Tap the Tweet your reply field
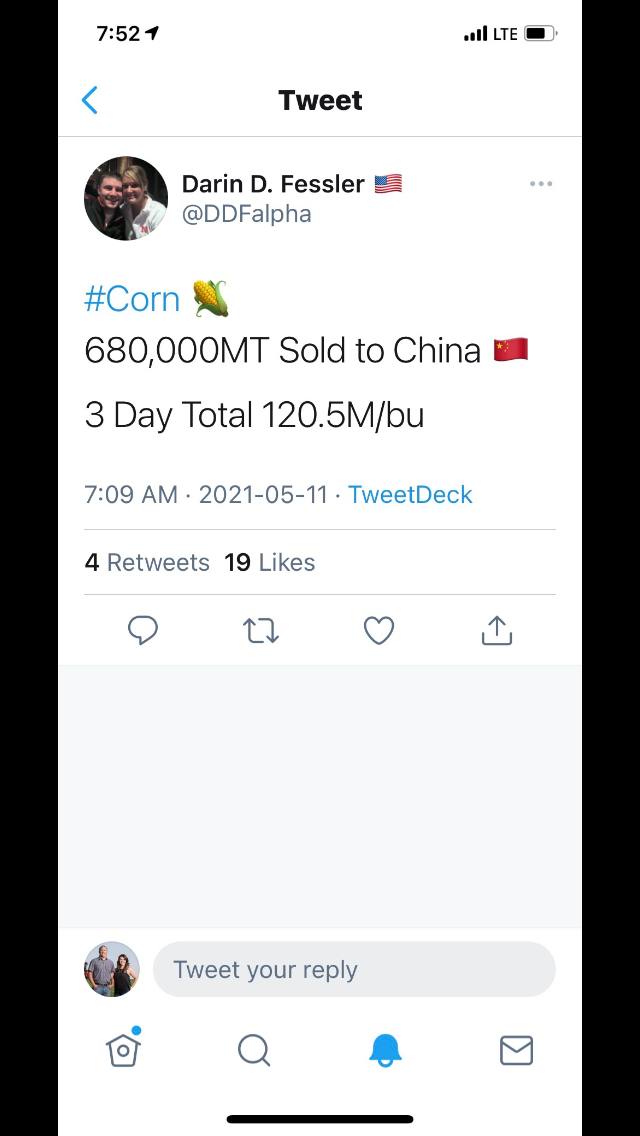This screenshot has width=640, height=1136. pyautogui.click(x=354, y=969)
